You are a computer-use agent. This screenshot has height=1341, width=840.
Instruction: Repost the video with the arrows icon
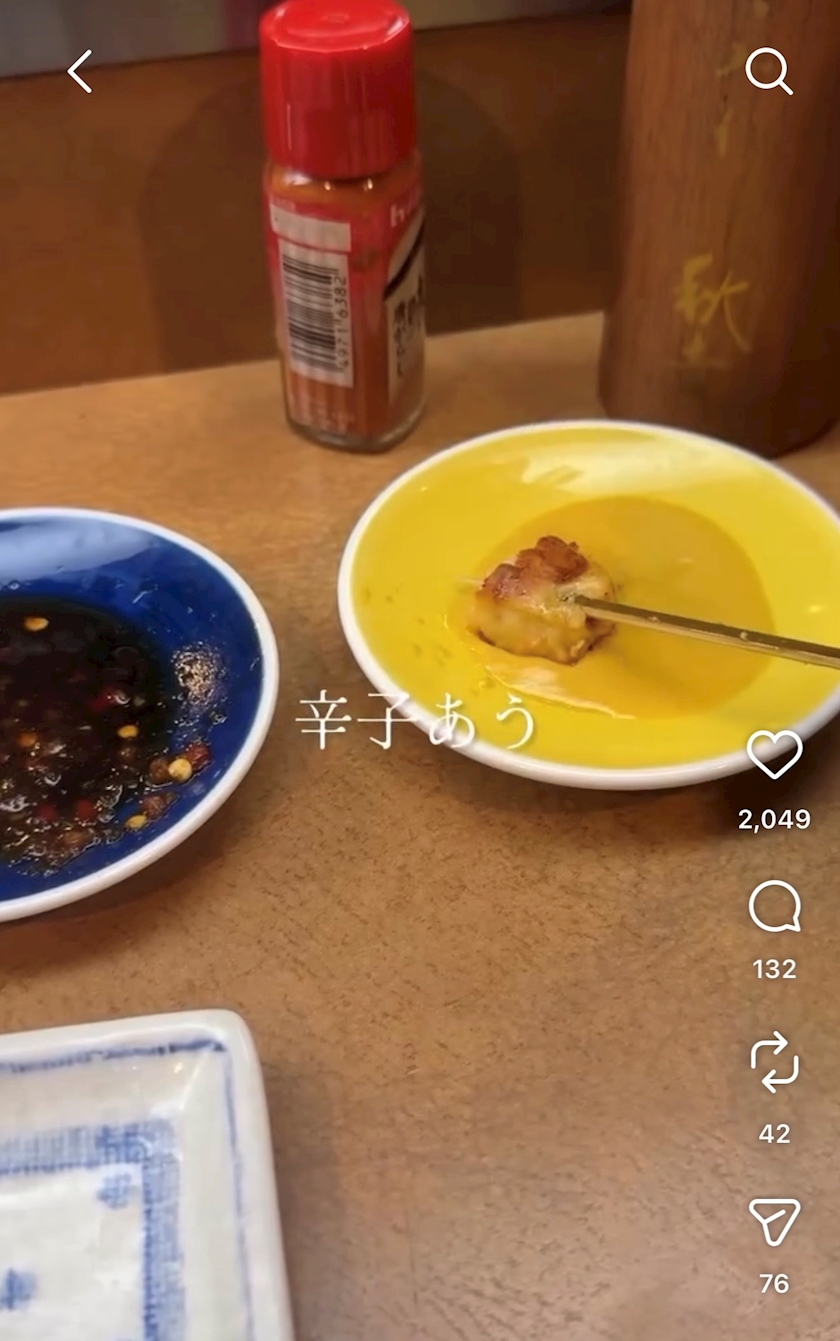tap(775, 1063)
